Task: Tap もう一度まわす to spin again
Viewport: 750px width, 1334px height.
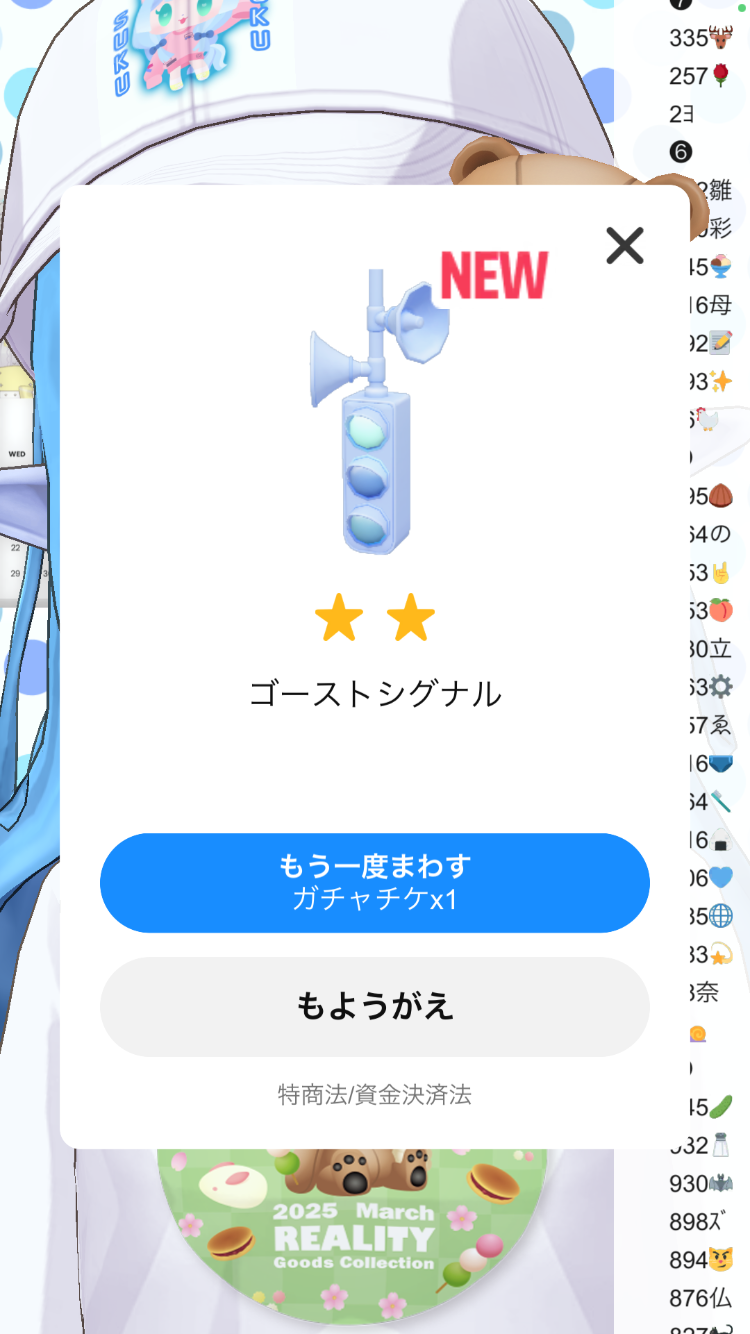Action: coord(375,882)
